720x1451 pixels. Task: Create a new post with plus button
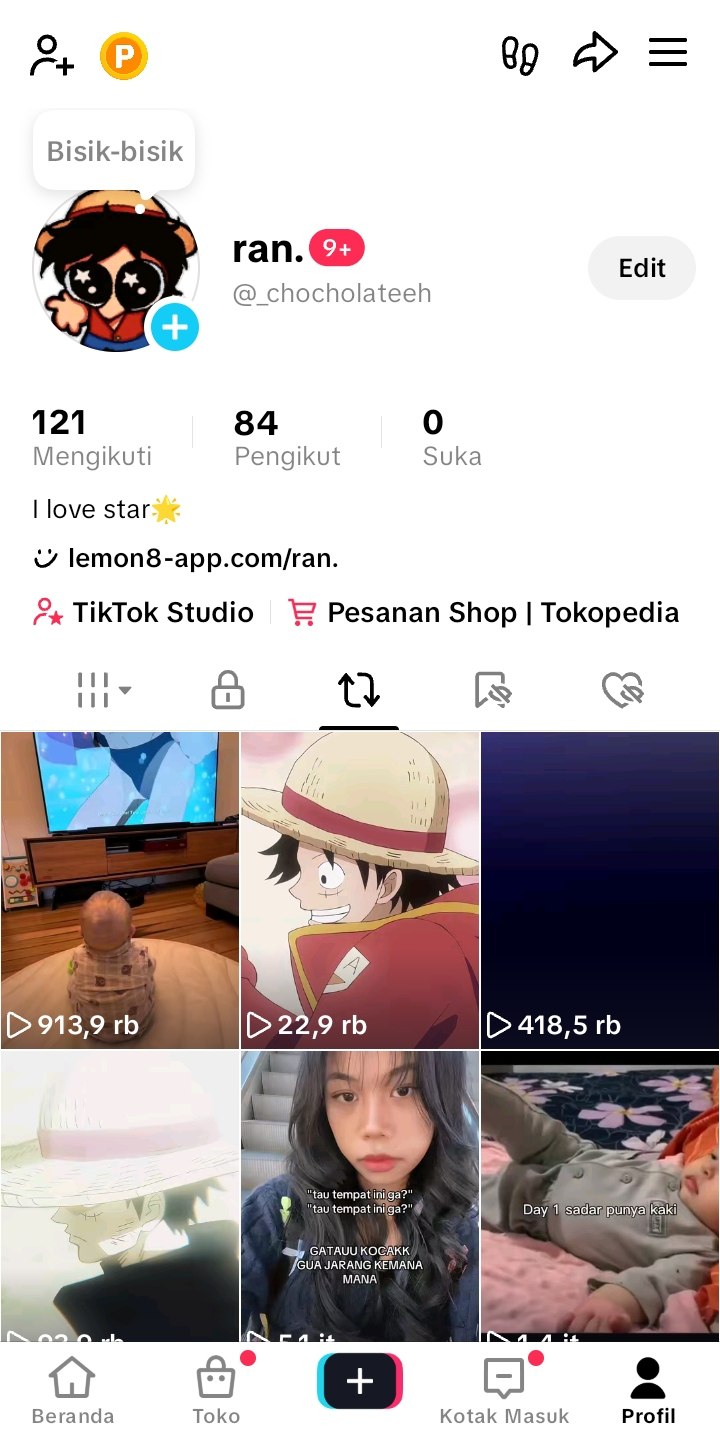(x=360, y=1381)
